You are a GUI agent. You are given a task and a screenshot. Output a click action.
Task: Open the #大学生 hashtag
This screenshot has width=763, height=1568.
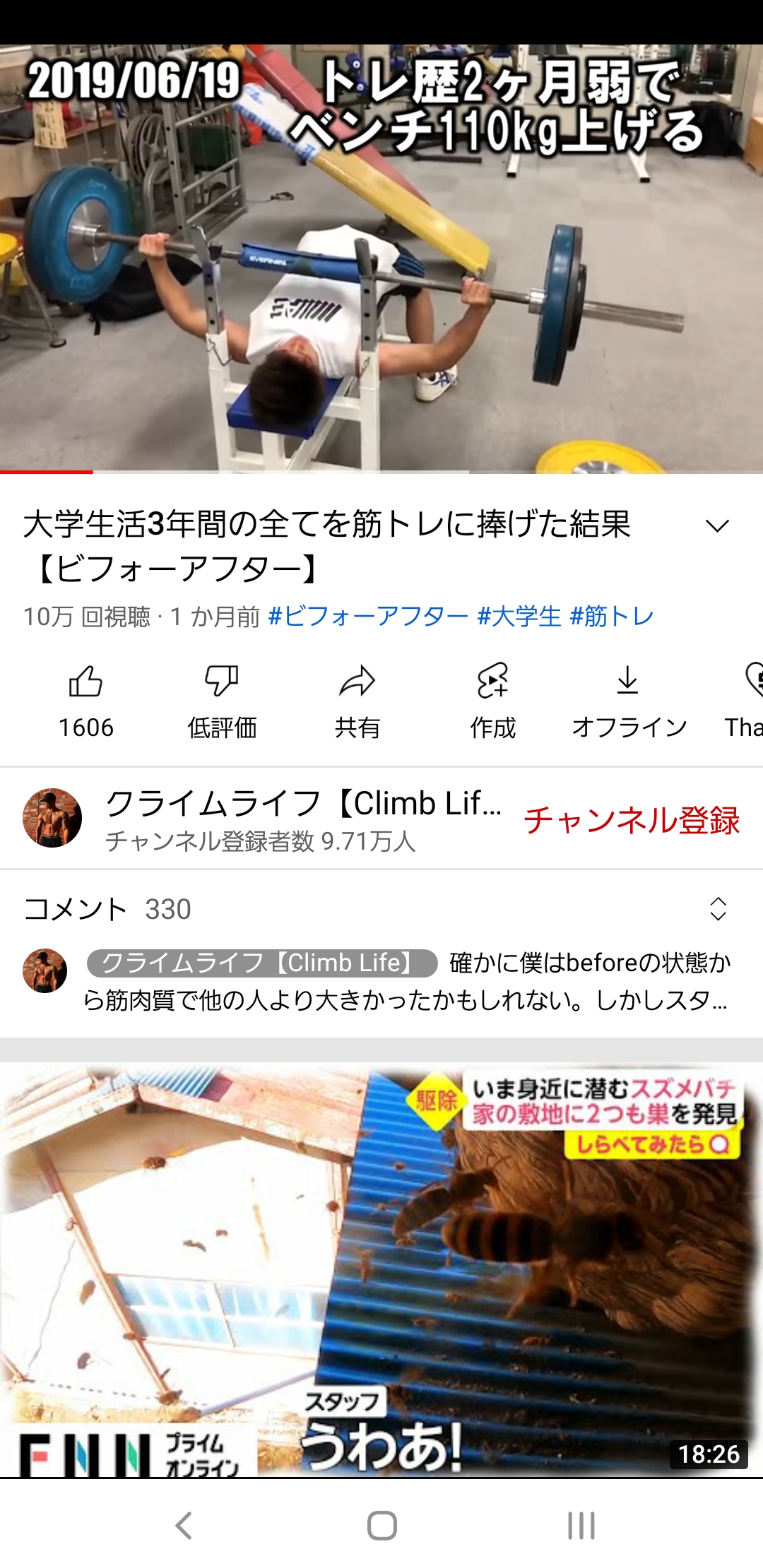tap(519, 617)
